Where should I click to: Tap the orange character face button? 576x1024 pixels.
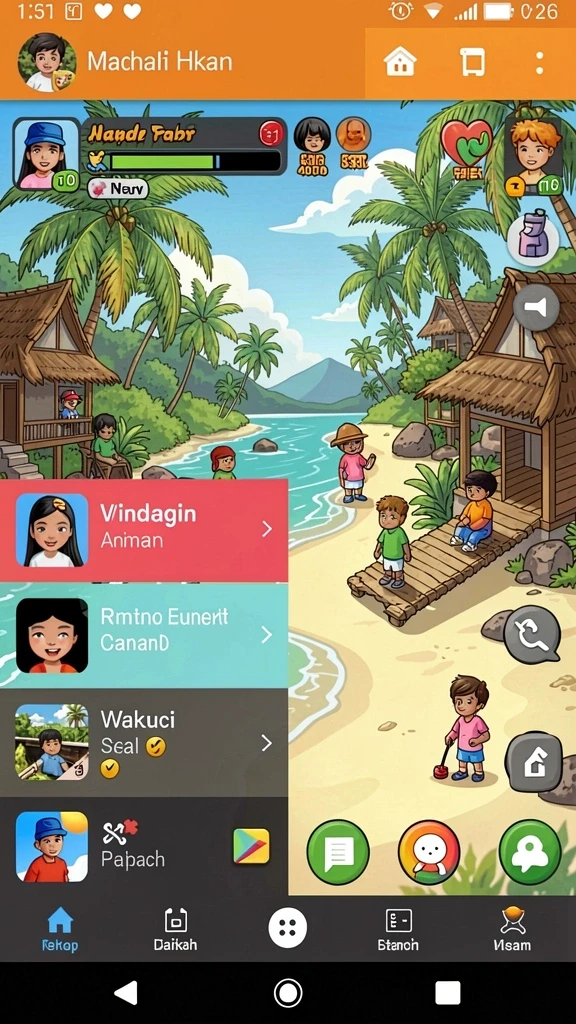(429, 852)
